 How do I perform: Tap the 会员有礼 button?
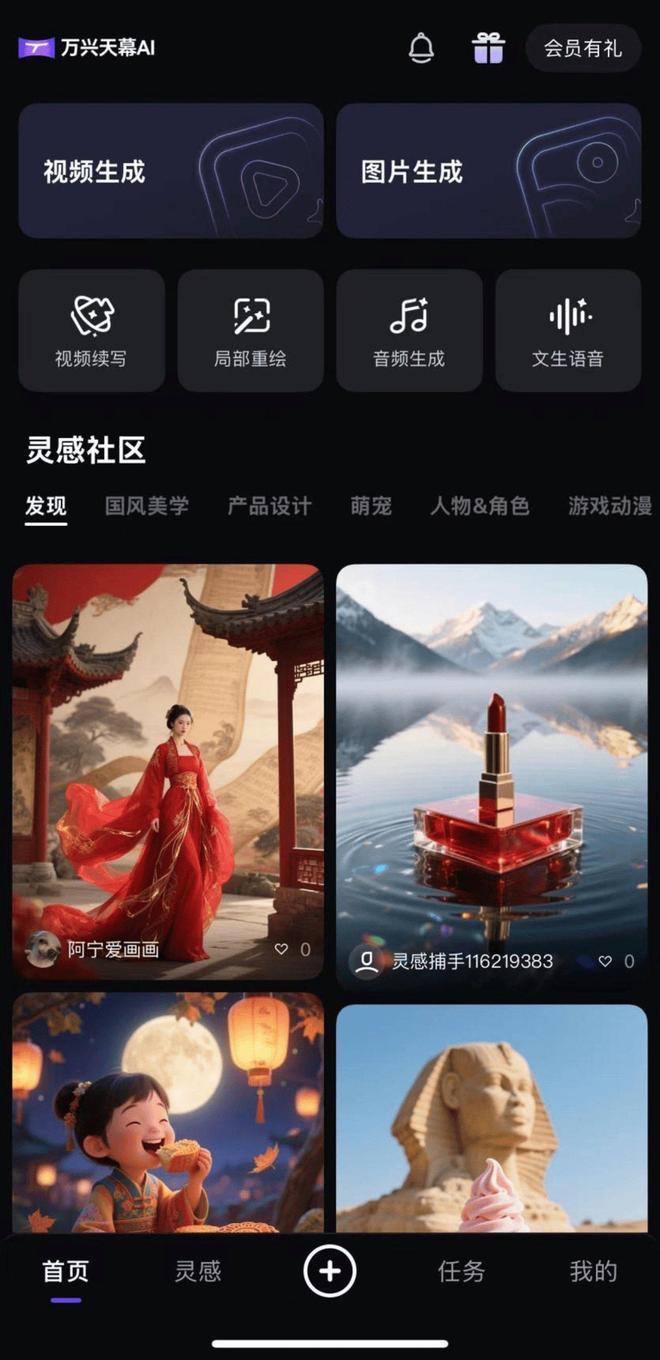(582, 48)
